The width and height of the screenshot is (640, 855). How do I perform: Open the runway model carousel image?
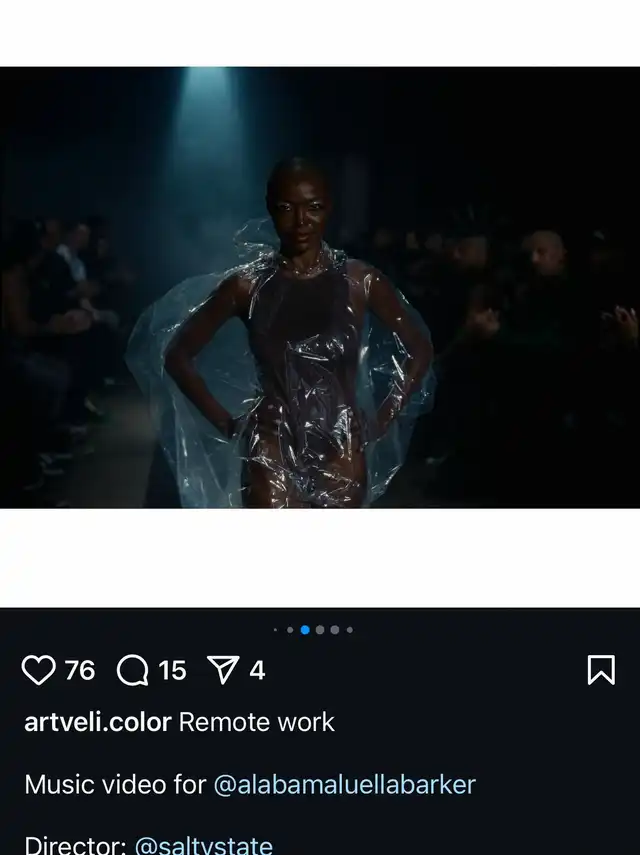click(x=320, y=288)
